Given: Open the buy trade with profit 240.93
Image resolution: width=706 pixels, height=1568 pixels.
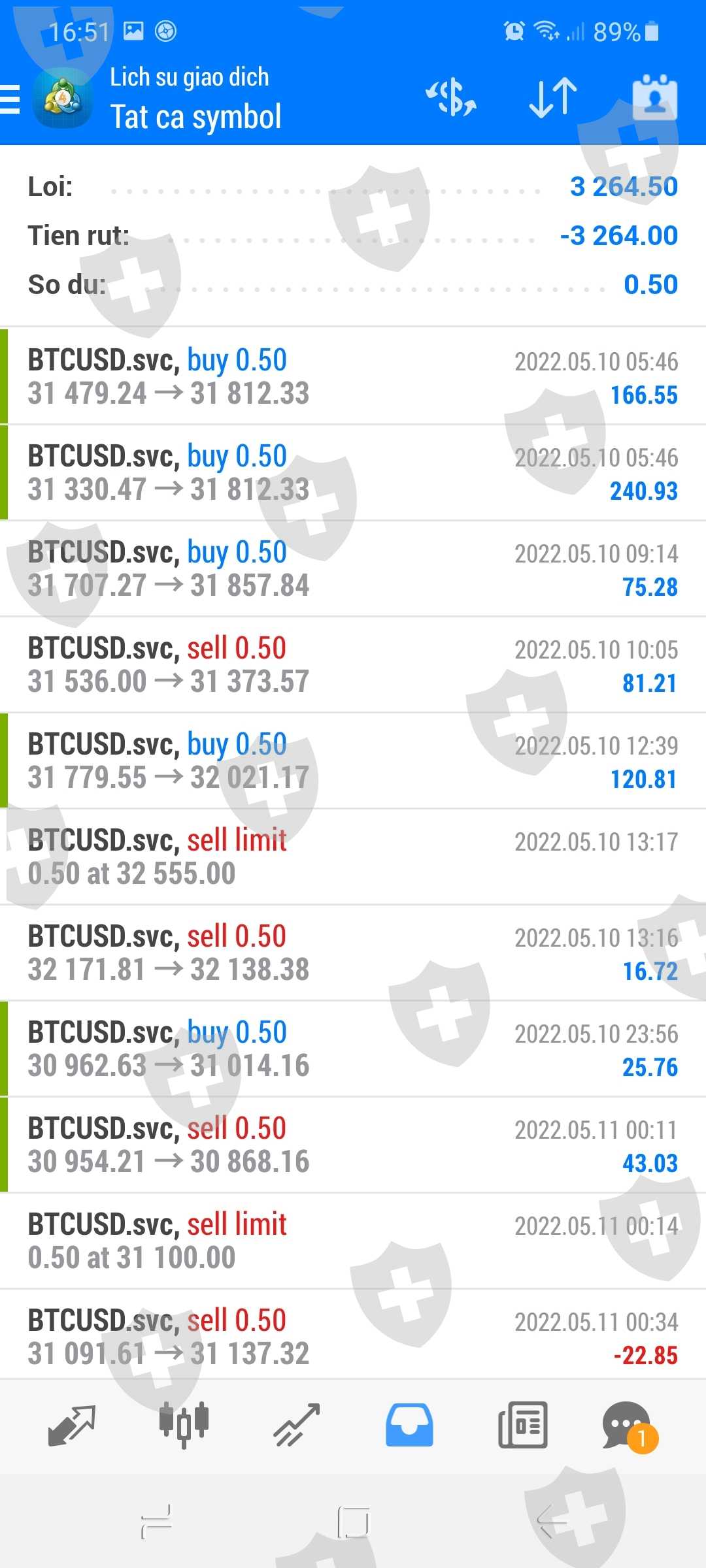Looking at the screenshot, I should point(353,472).
